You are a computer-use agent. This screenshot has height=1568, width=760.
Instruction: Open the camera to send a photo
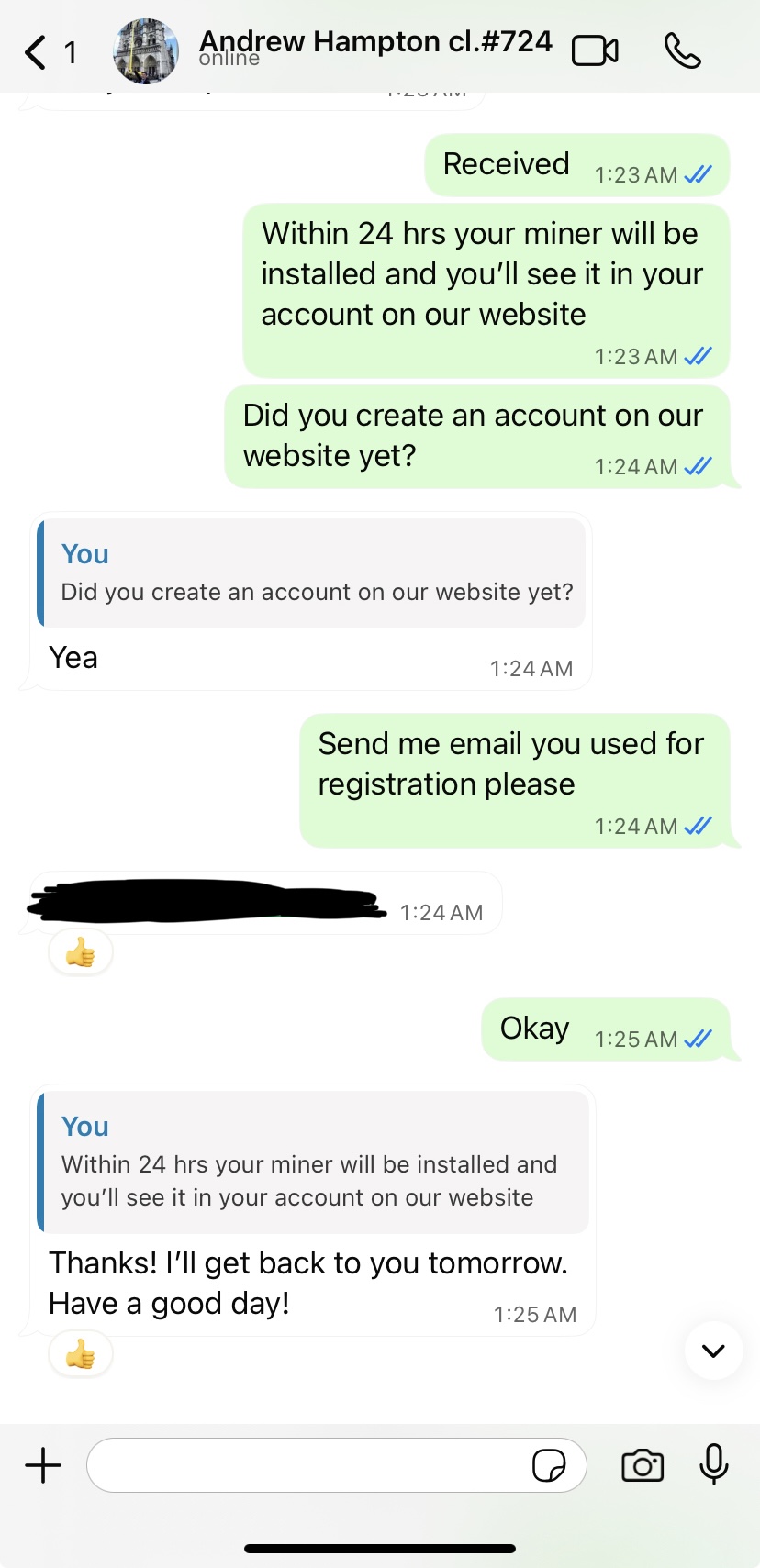click(x=643, y=1465)
